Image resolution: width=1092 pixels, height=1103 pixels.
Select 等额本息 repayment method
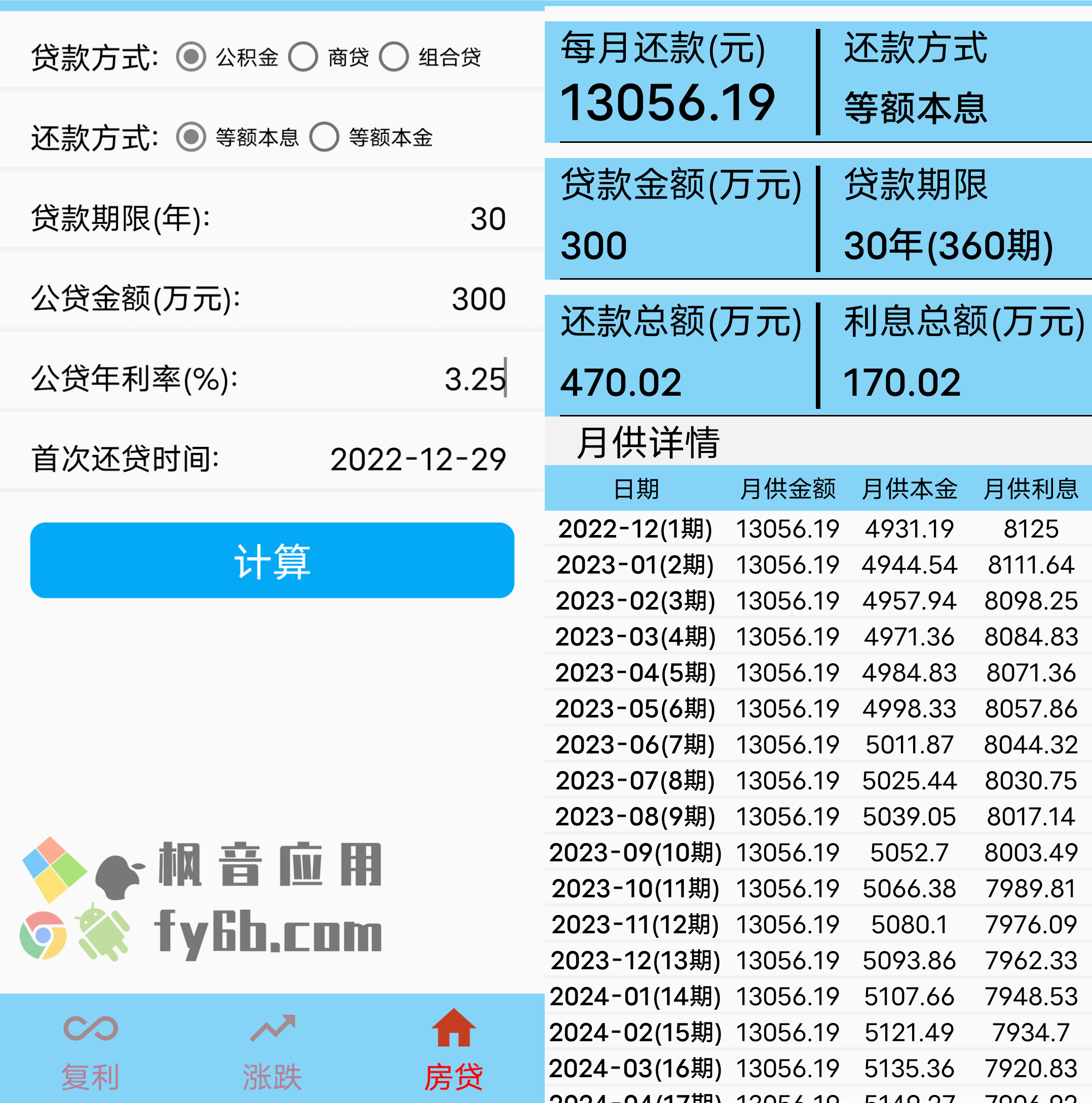(192, 137)
